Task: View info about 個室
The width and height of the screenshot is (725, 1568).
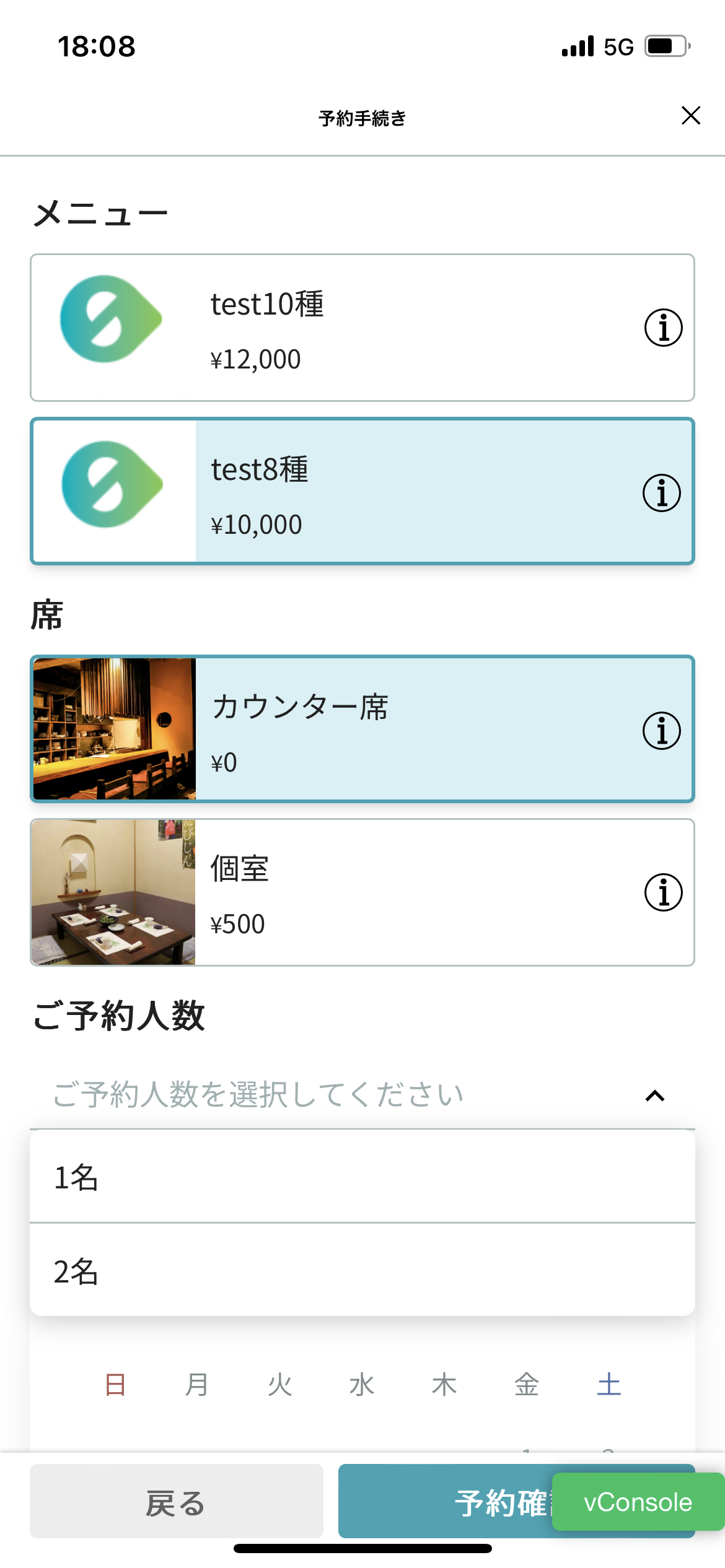Action: click(663, 893)
